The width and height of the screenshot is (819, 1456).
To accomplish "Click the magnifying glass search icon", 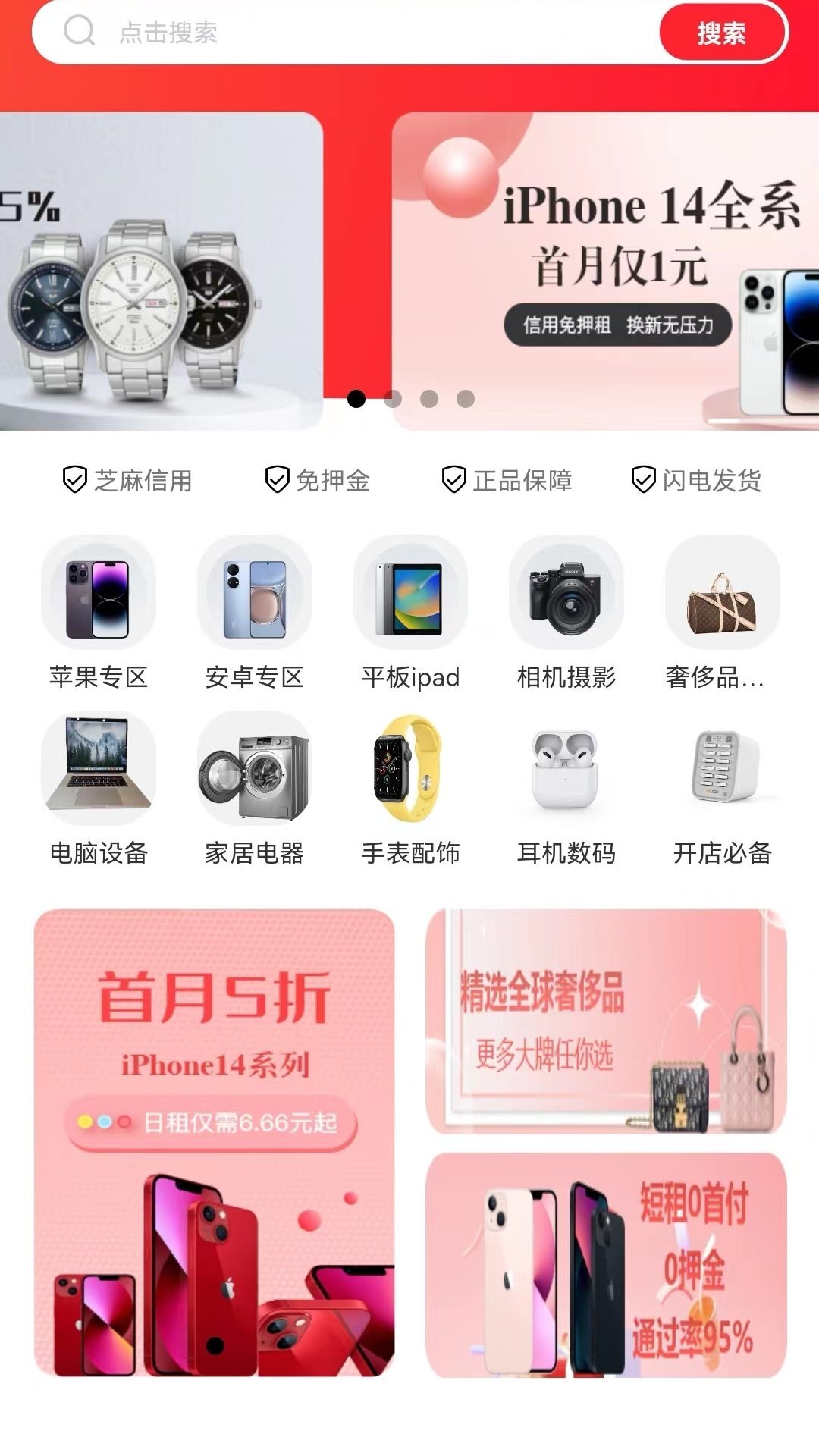I will (80, 32).
